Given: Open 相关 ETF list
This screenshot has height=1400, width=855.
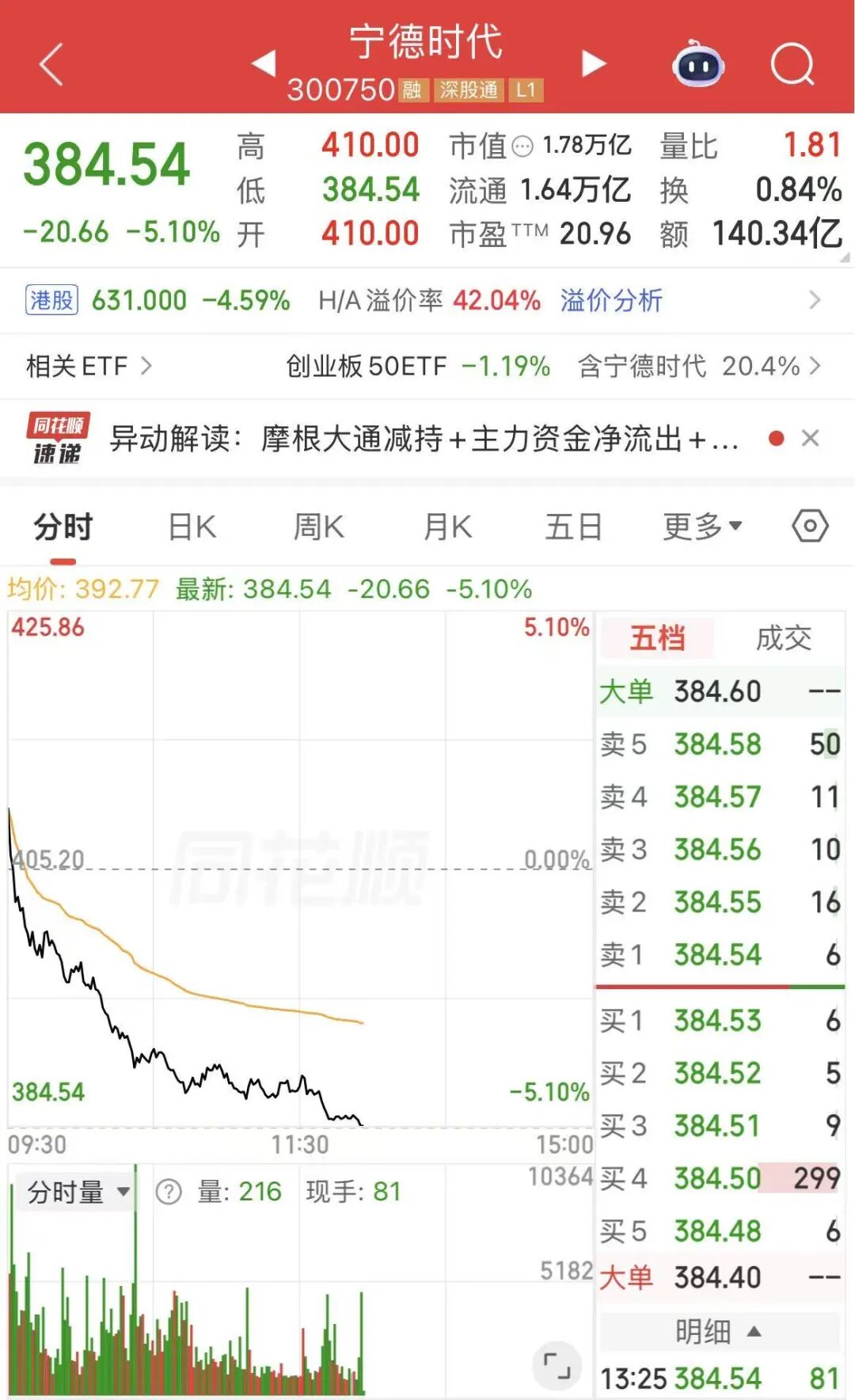Looking at the screenshot, I should pos(88,366).
